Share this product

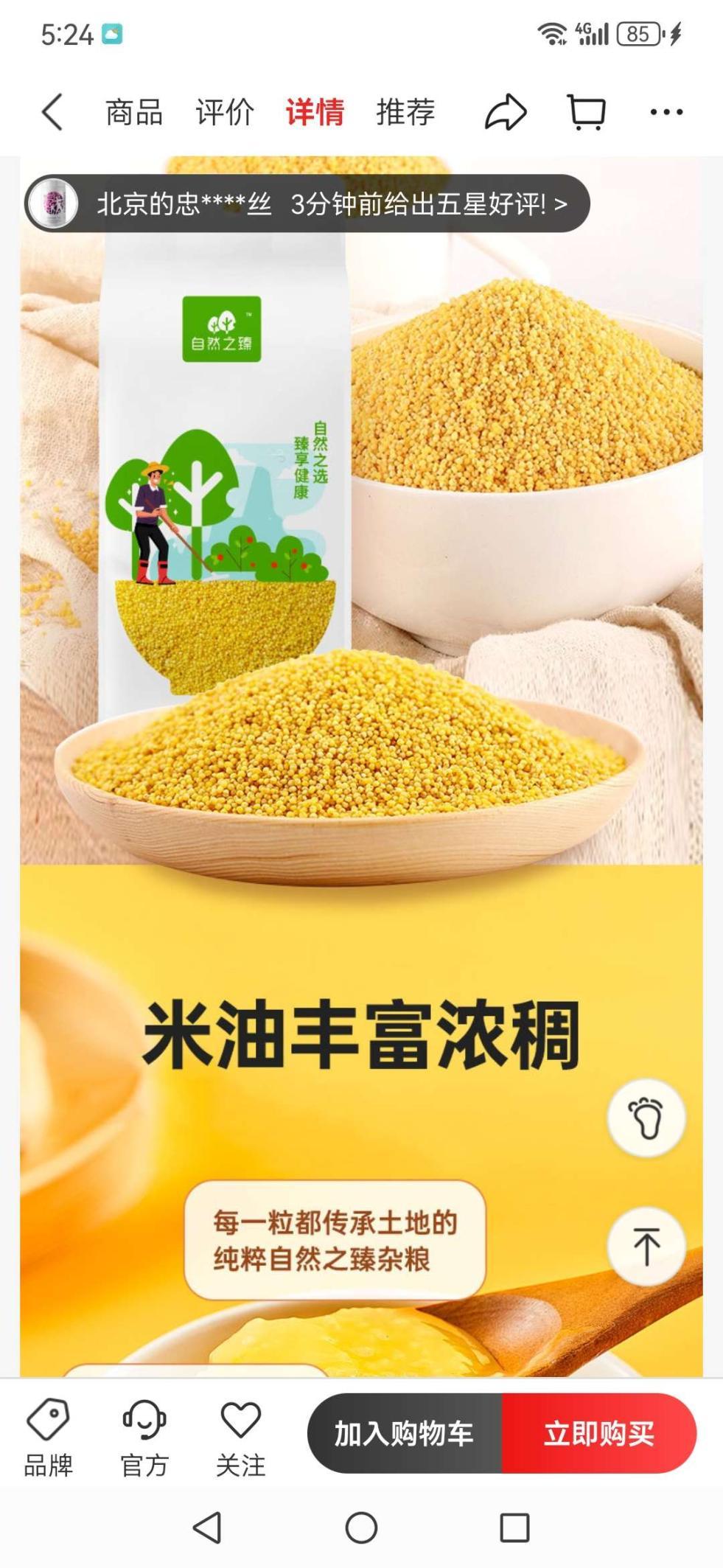tap(506, 112)
